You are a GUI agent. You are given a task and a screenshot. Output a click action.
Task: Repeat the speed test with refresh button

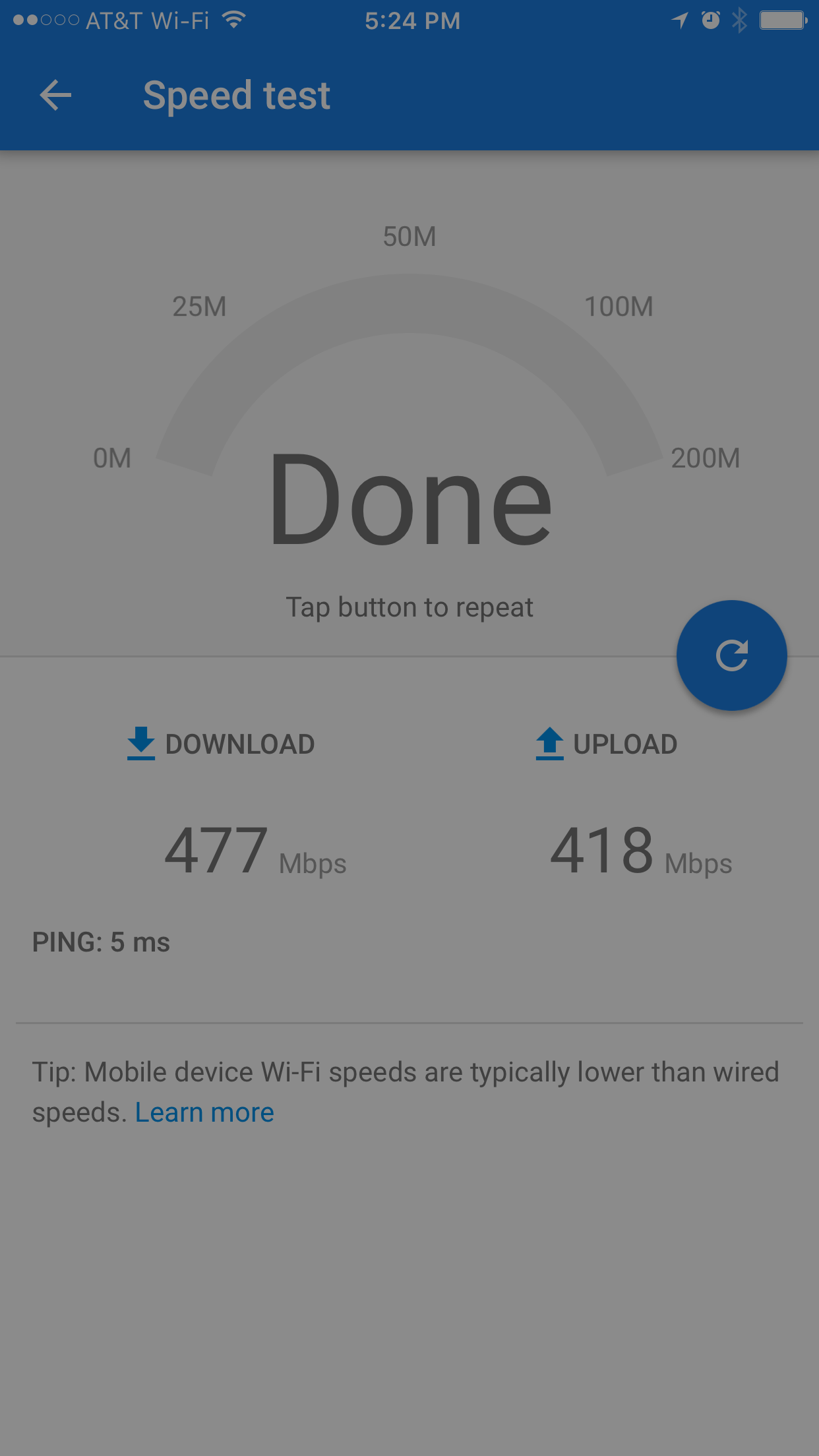(731, 655)
